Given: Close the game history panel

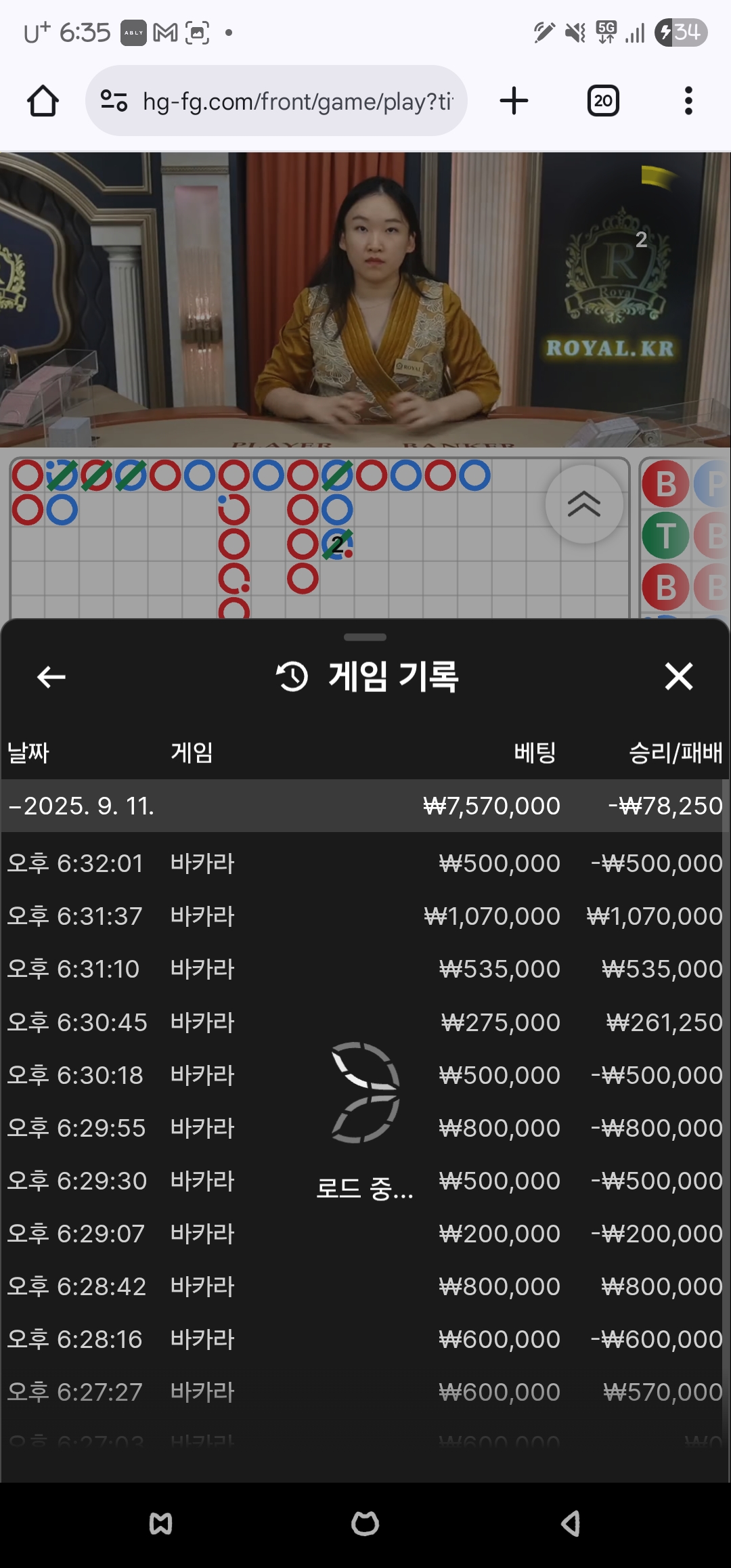Looking at the screenshot, I should pyautogui.click(x=679, y=676).
